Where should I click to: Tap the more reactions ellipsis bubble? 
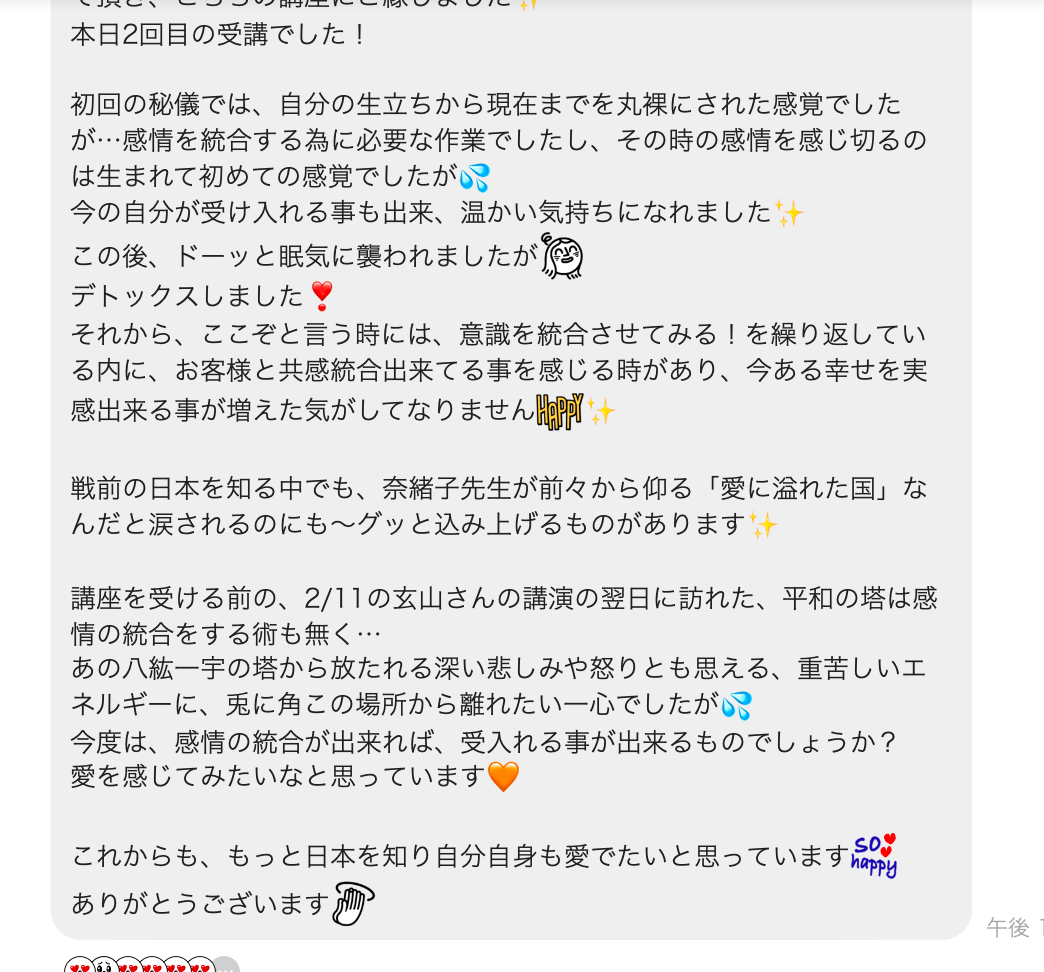point(227,967)
